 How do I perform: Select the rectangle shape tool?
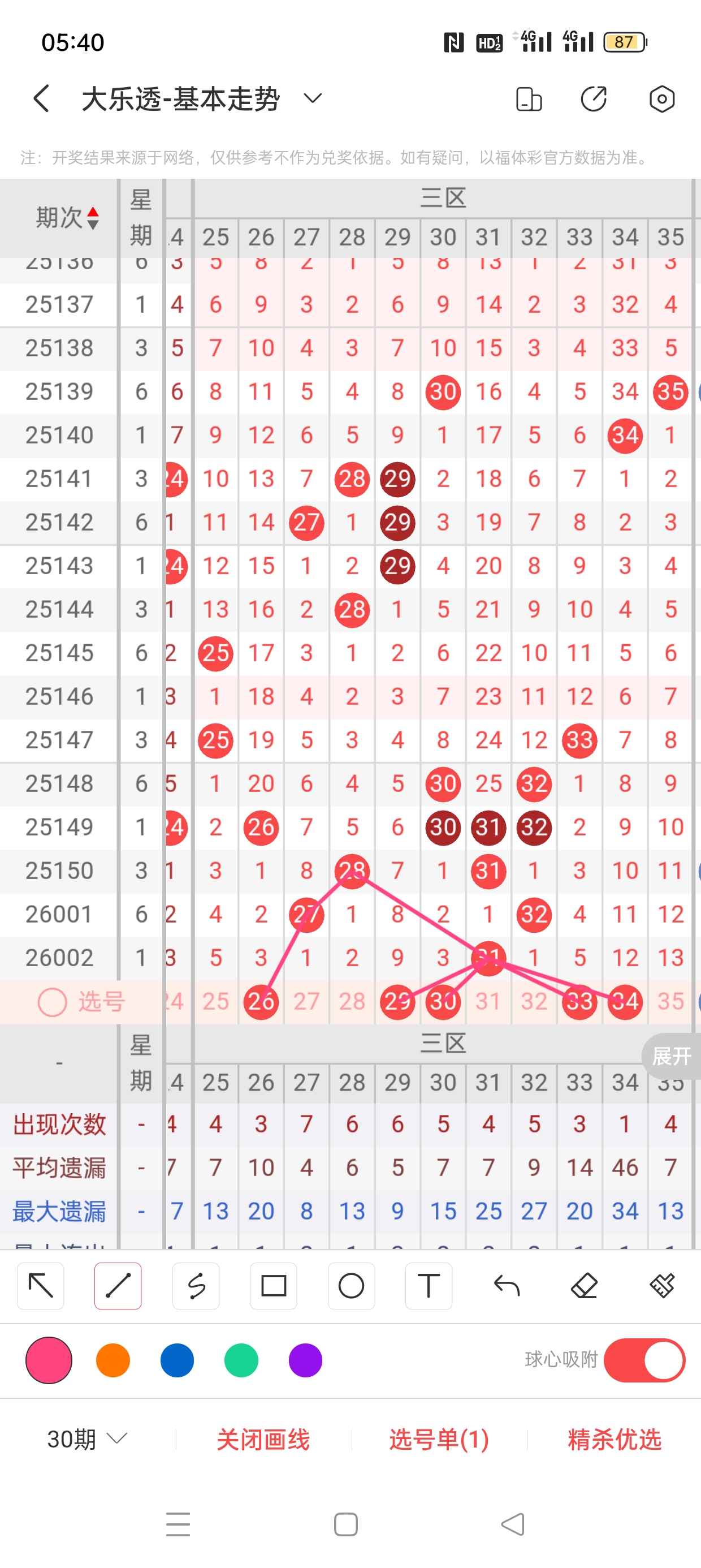click(273, 1286)
